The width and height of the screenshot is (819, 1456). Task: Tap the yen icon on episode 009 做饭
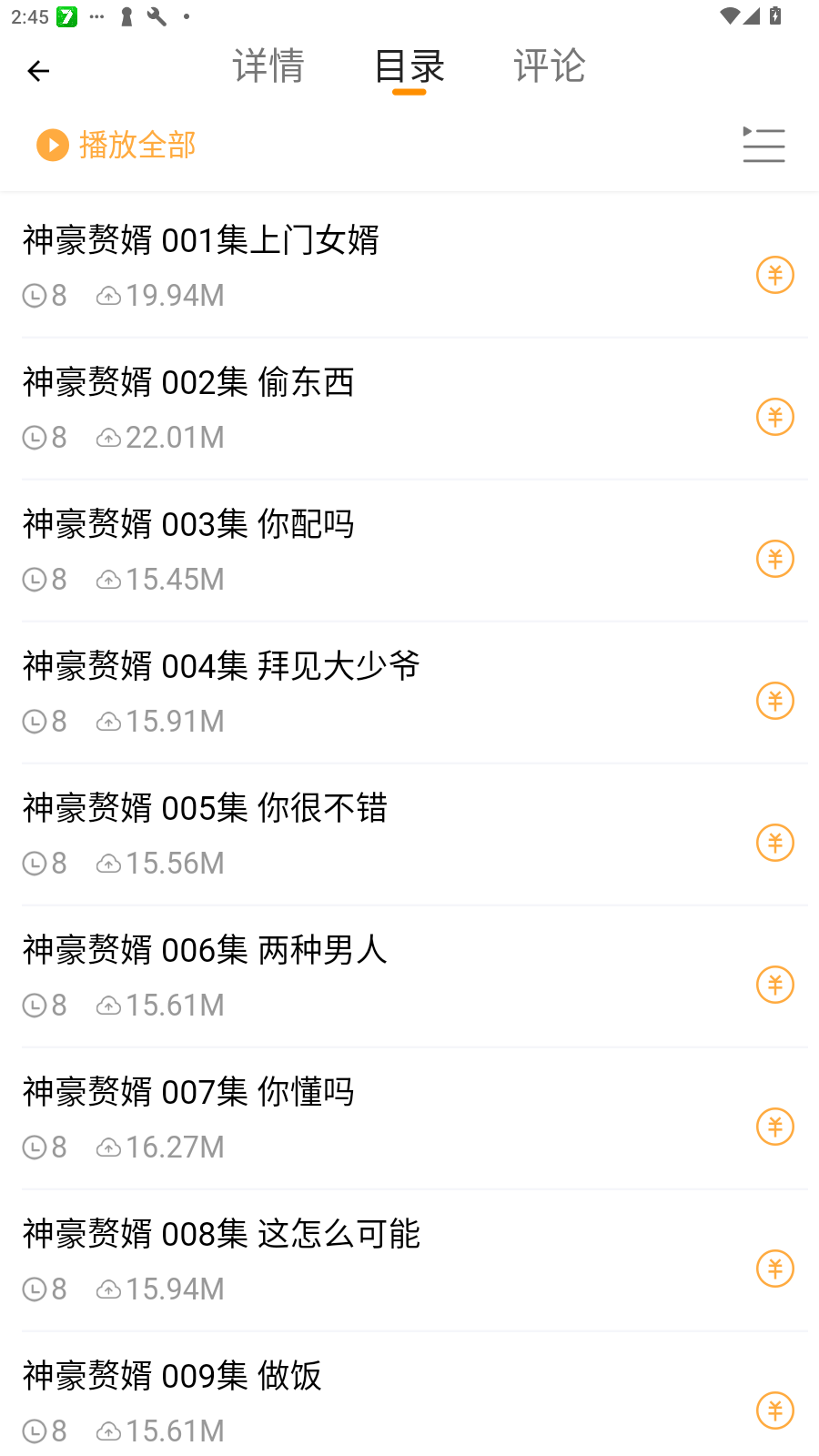click(774, 1410)
